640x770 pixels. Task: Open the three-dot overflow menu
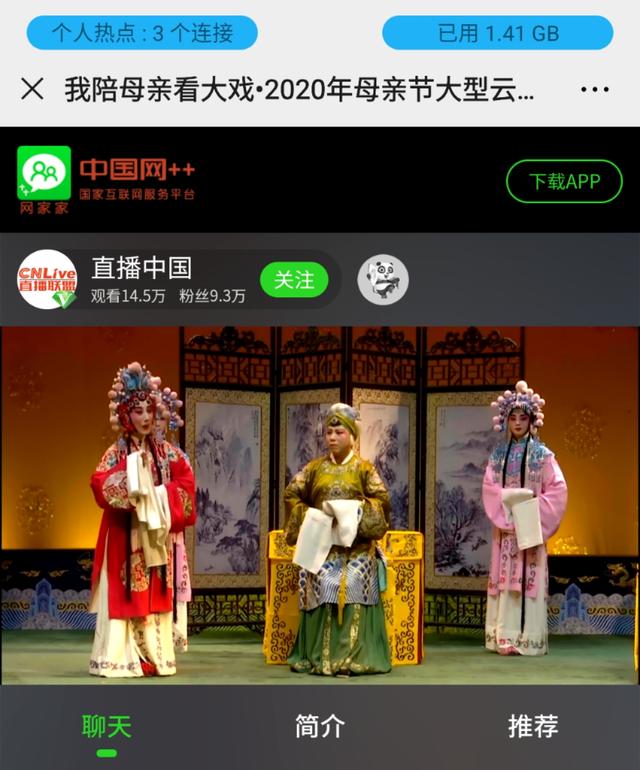point(594,89)
